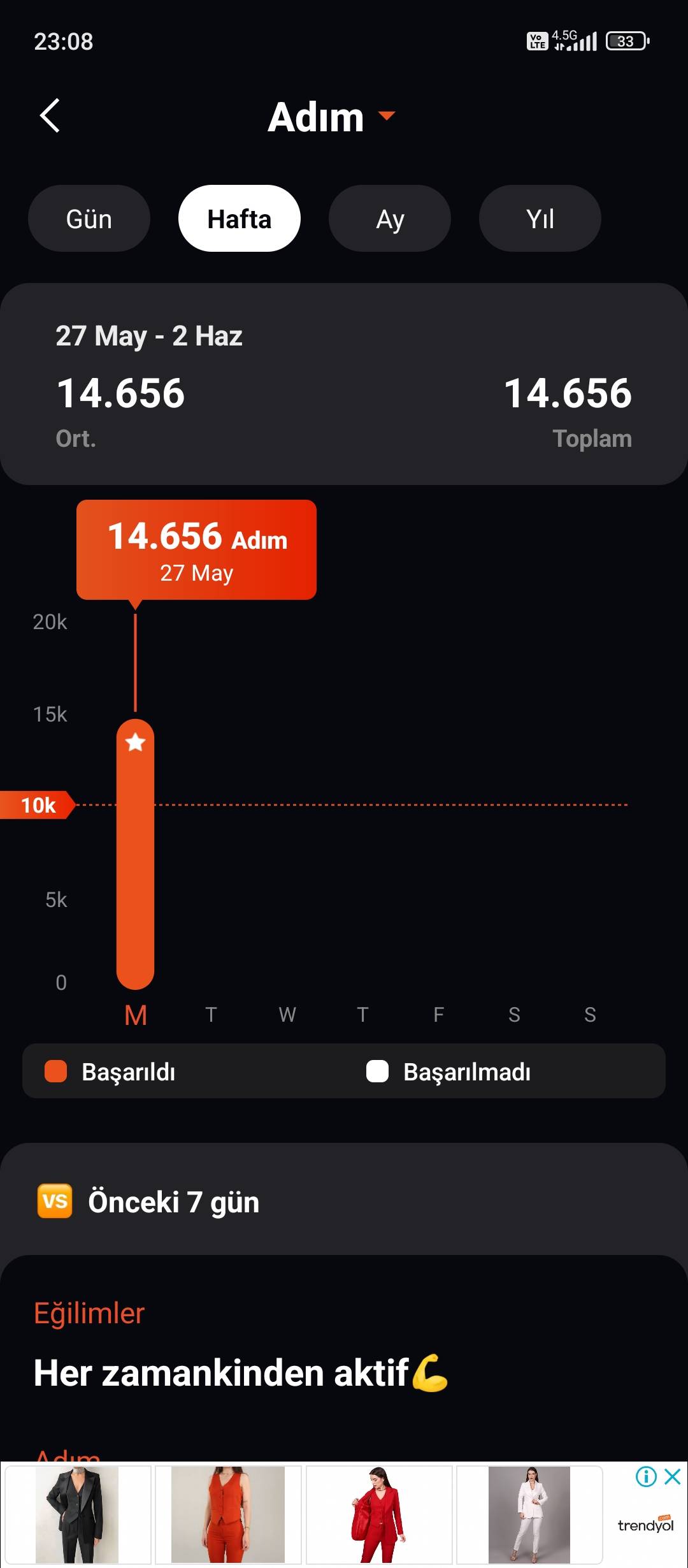Close the Trendyol ad banner
The image size is (688, 1568).
click(x=673, y=1476)
